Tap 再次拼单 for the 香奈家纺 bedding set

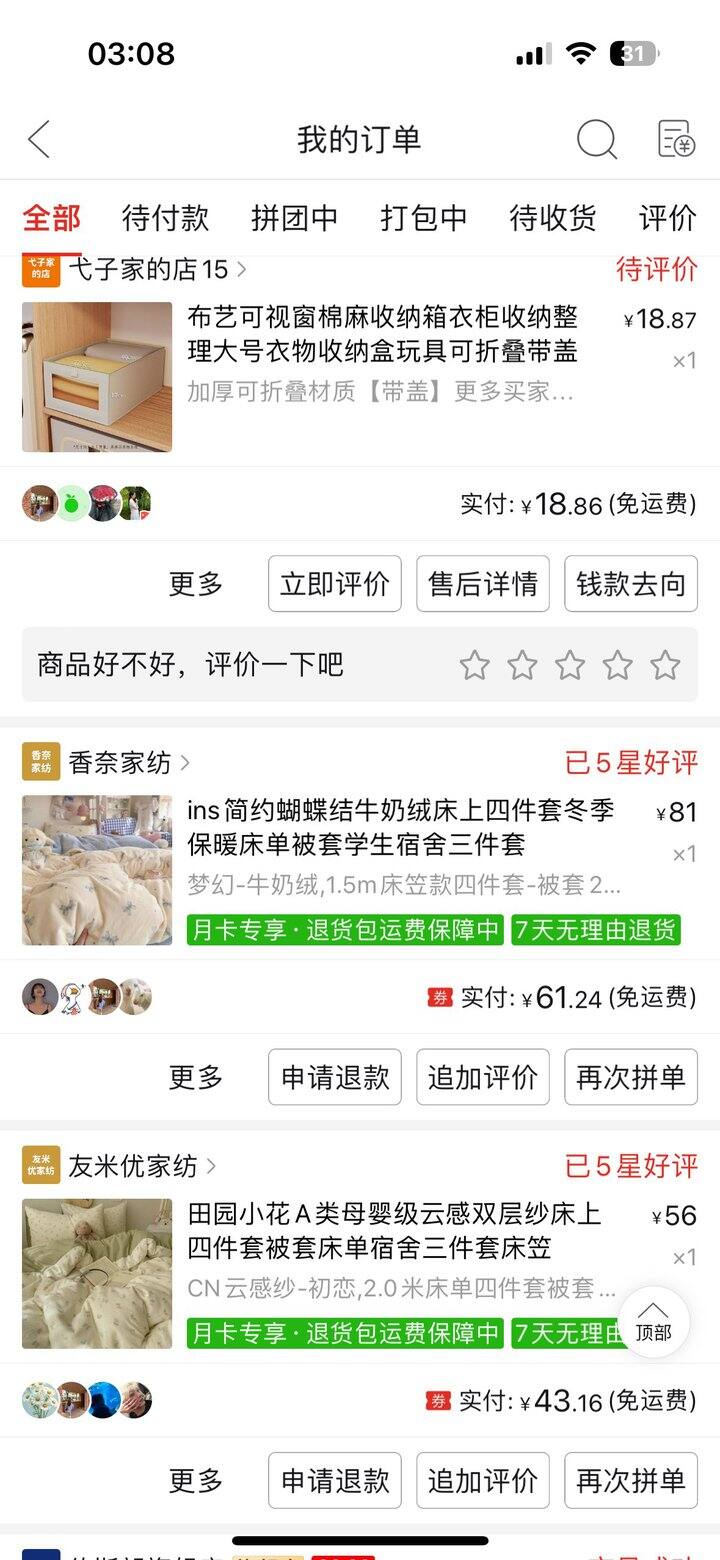(631, 1077)
